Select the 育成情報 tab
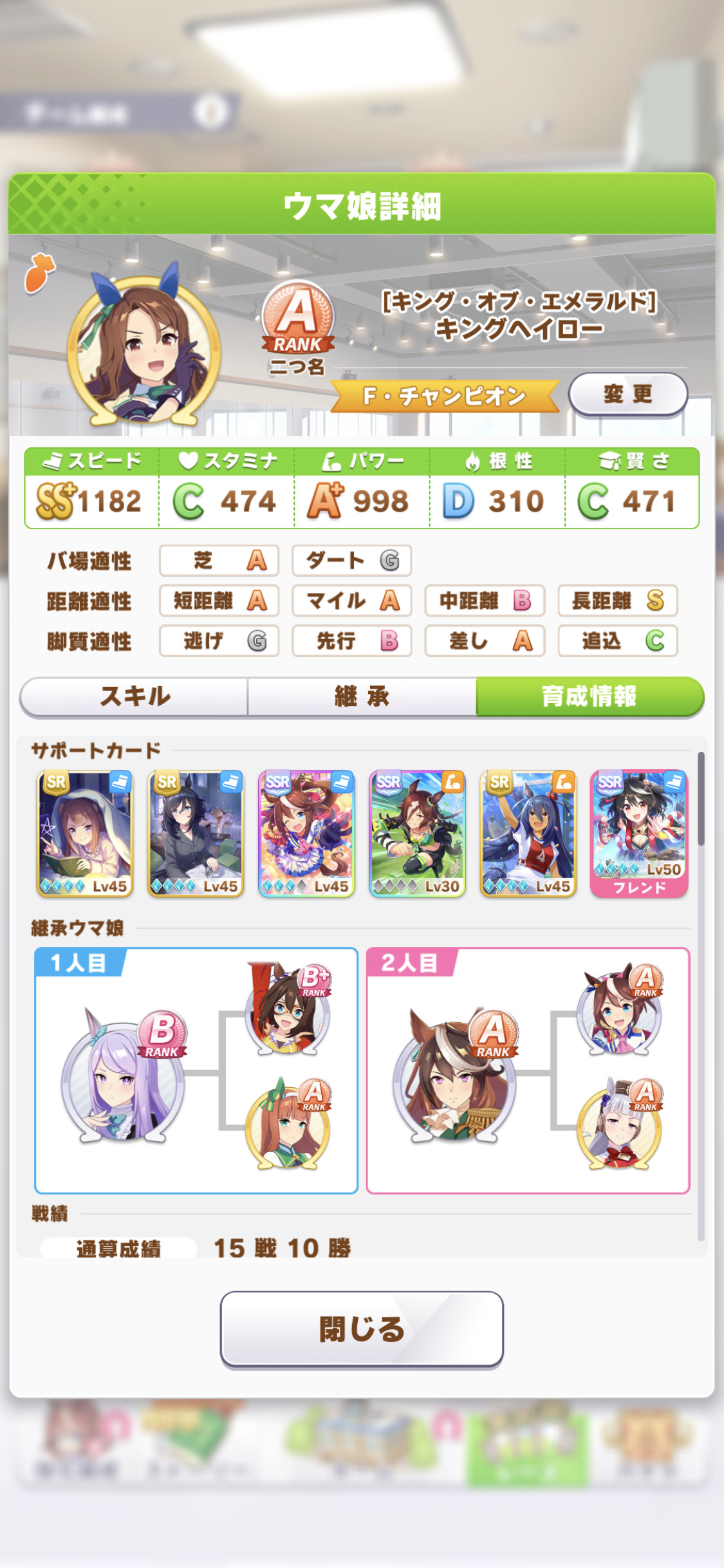724x1568 pixels. pyautogui.click(x=589, y=696)
